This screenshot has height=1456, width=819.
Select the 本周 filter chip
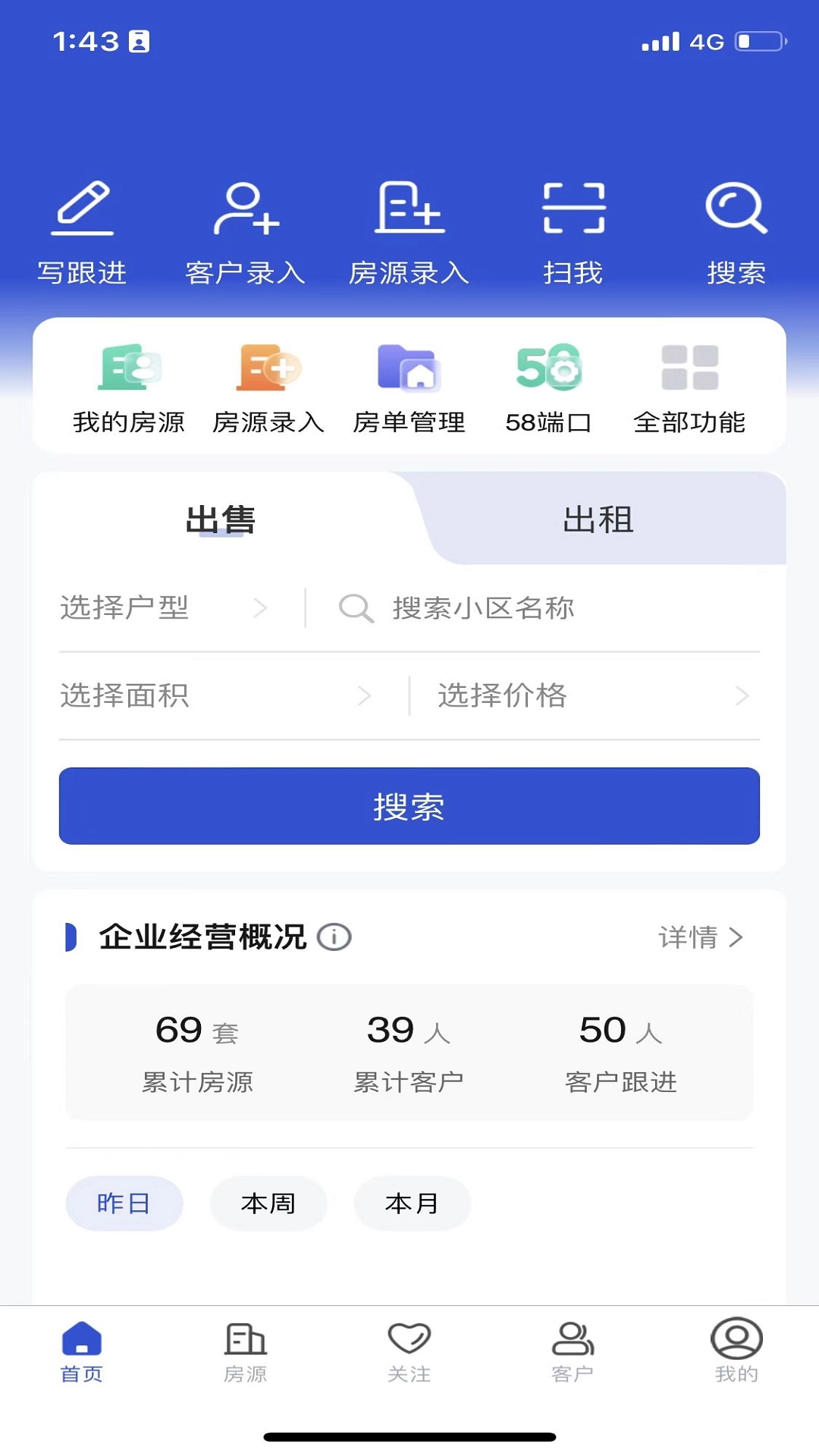tap(268, 1203)
